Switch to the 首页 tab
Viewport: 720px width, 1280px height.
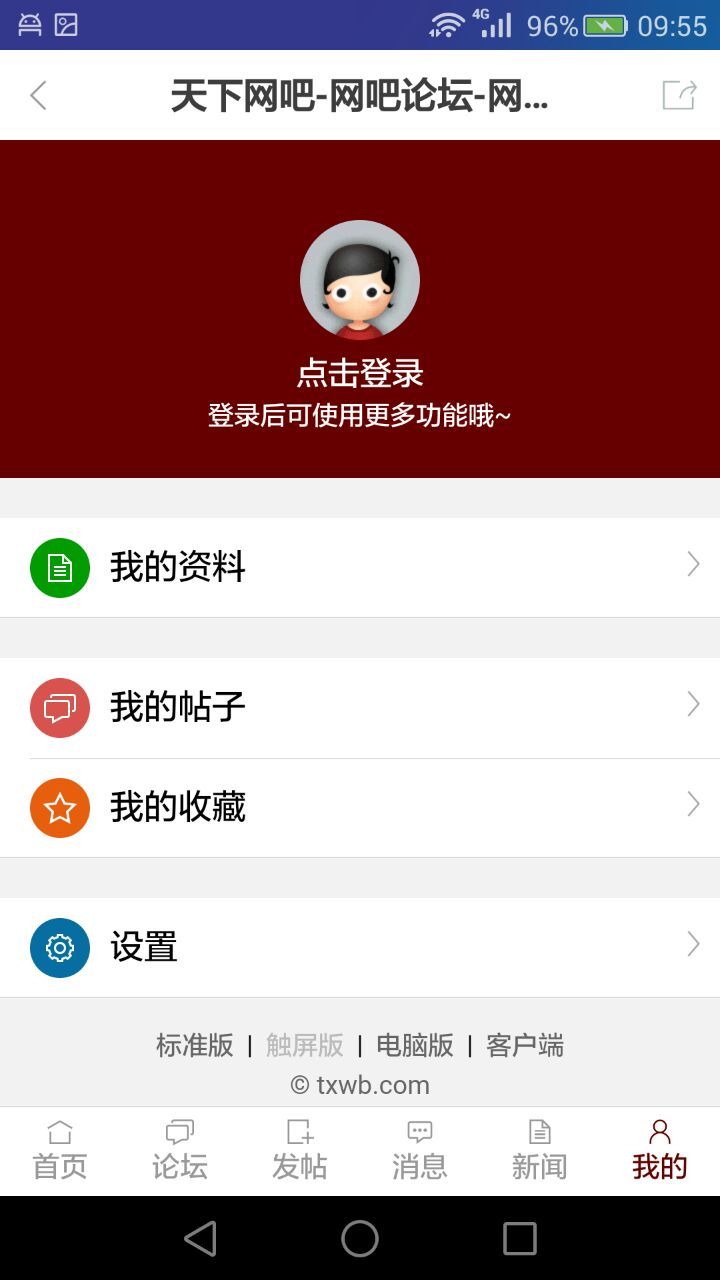pyautogui.click(x=60, y=1151)
